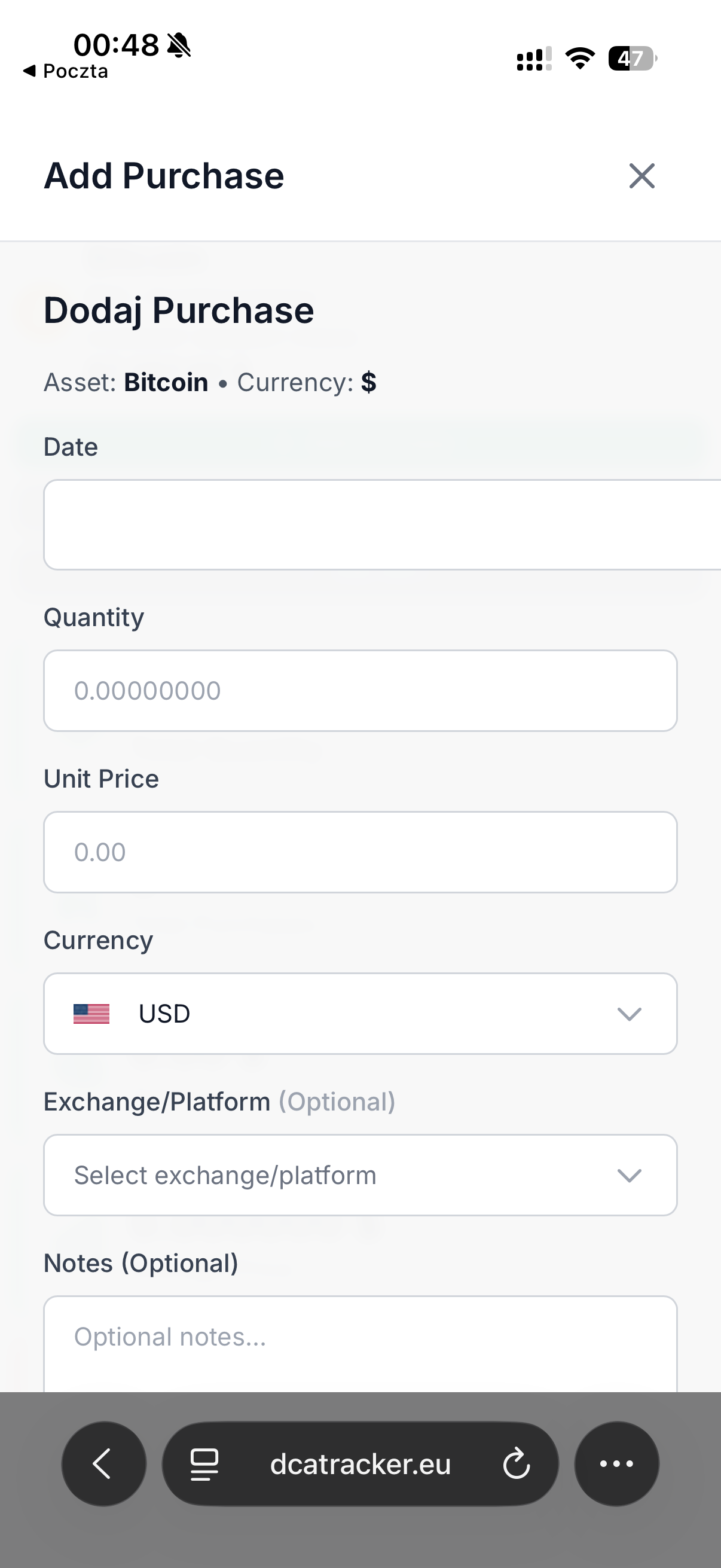Viewport: 721px width, 1568px height.
Task: Focus the Unit Price input field
Action: [x=360, y=852]
